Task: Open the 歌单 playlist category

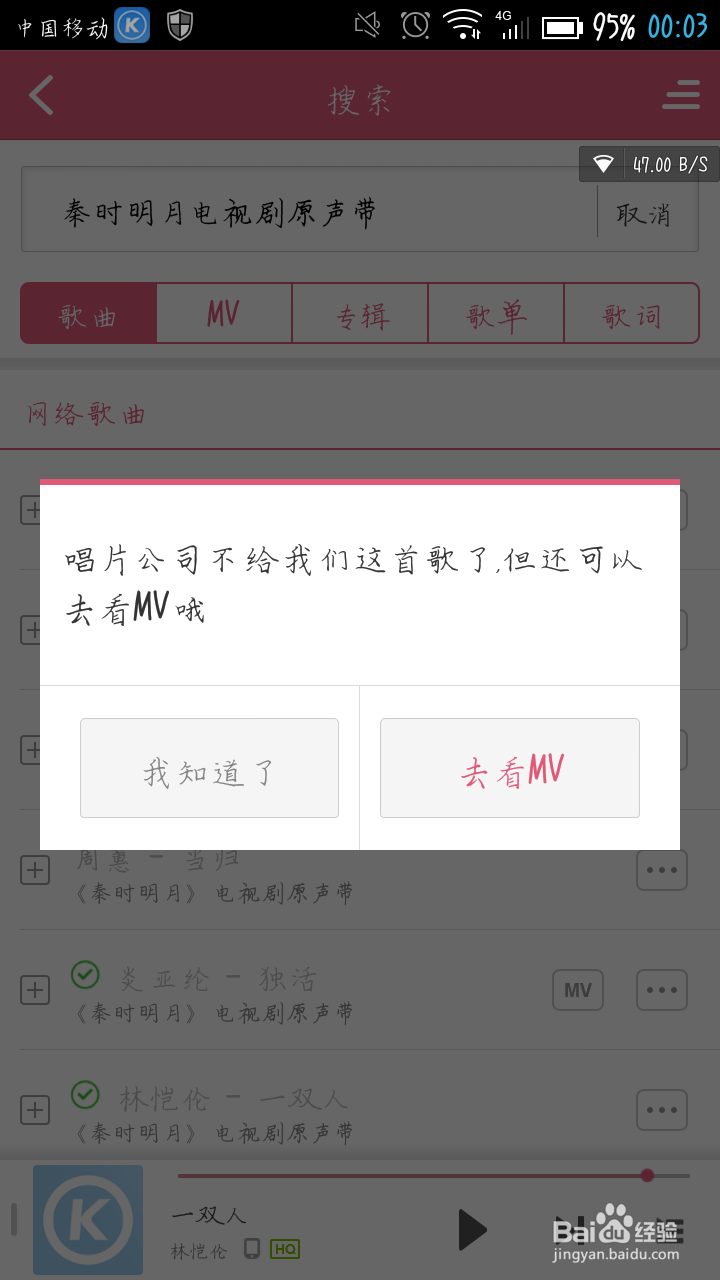Action: tap(496, 313)
